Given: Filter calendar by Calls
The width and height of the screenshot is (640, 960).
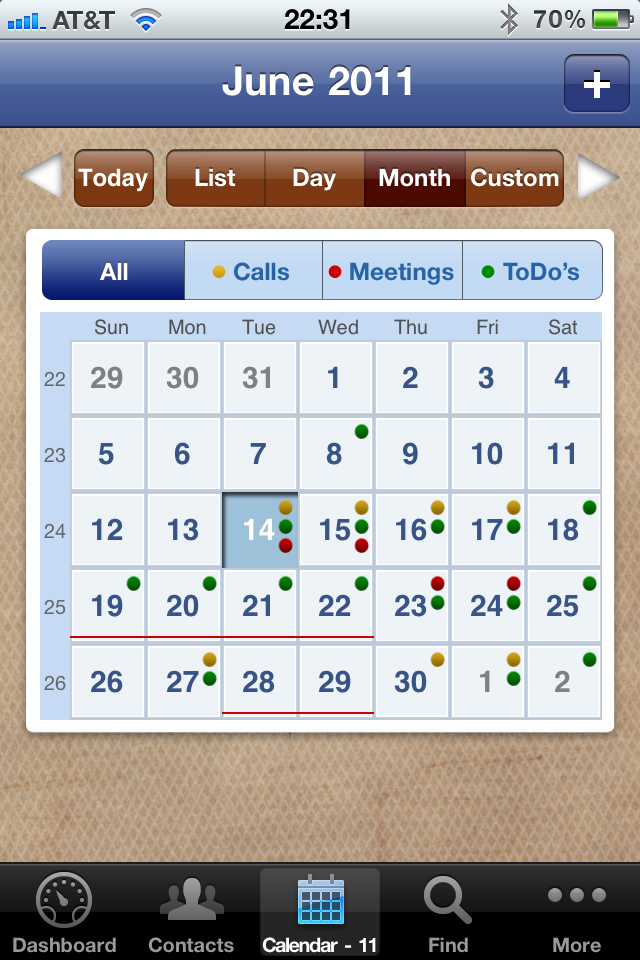Looking at the screenshot, I should coord(253,271).
